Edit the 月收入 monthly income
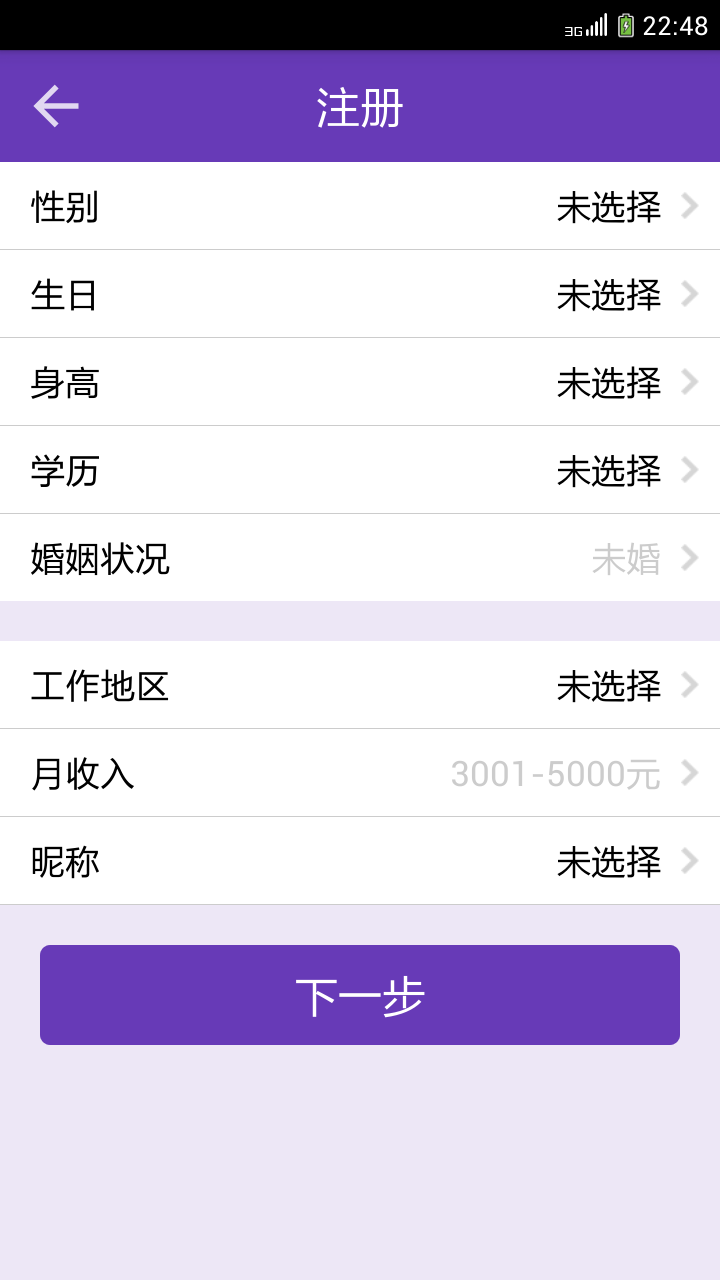 360,773
